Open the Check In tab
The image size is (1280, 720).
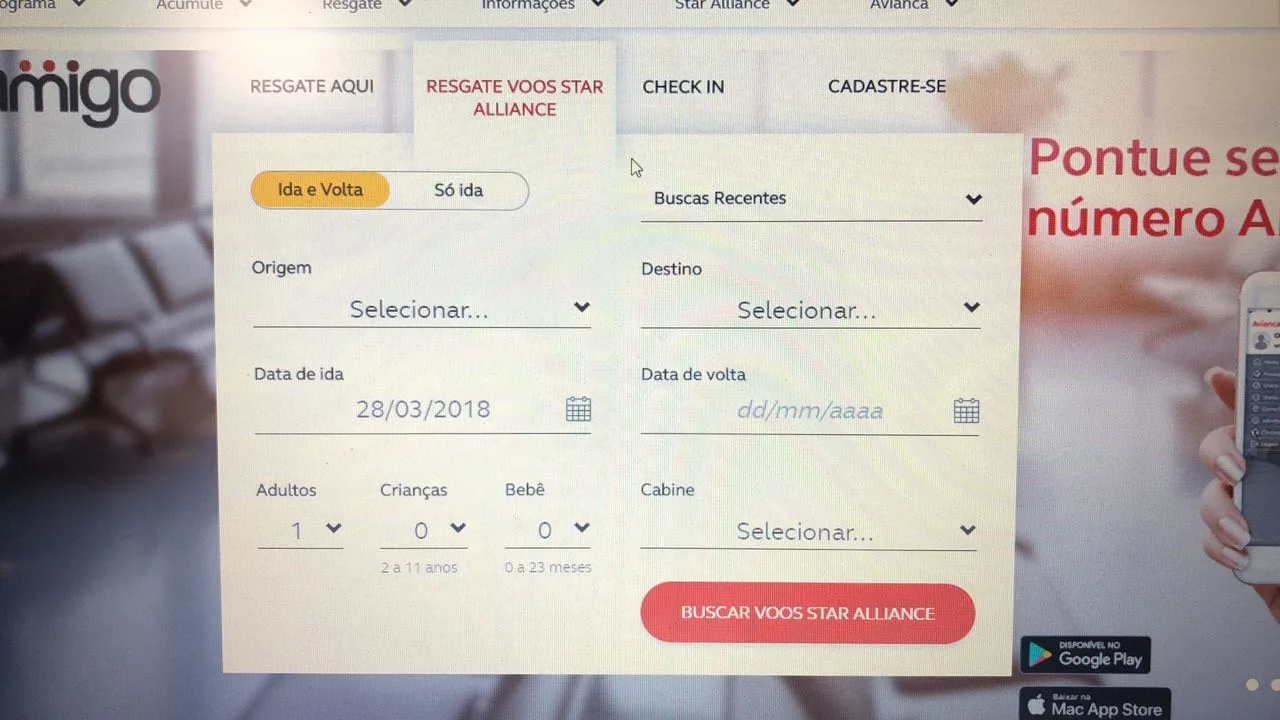pos(683,87)
